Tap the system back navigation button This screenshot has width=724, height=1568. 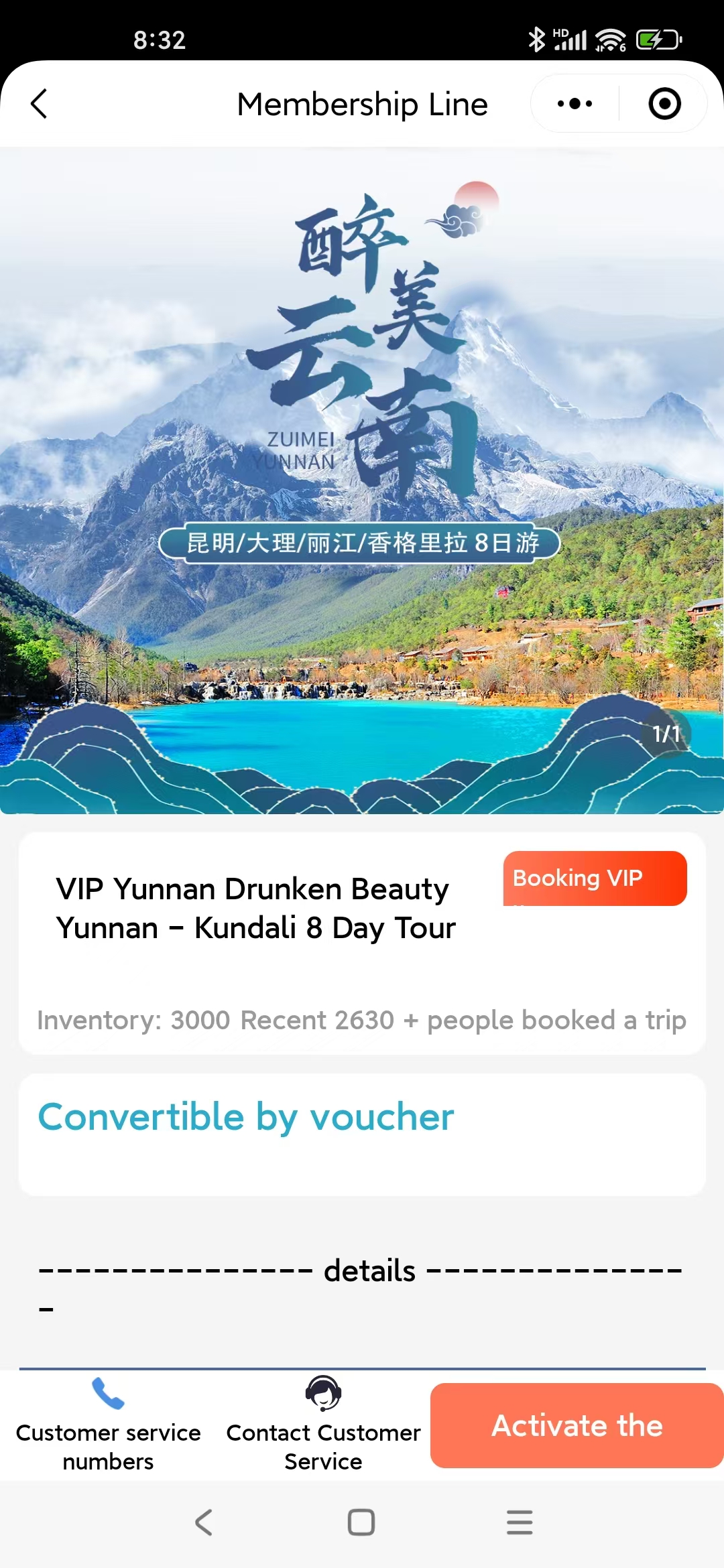[204, 1522]
